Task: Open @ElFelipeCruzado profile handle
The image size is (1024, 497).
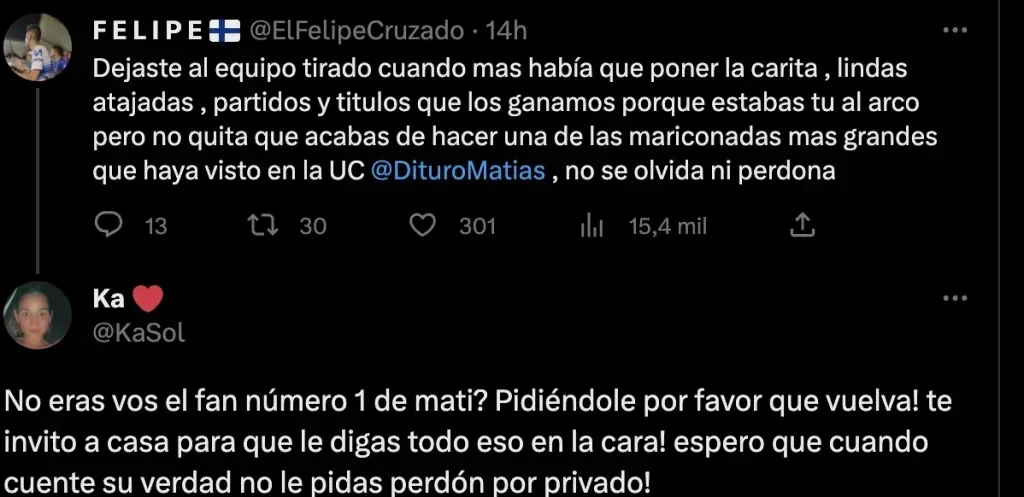Action: click(x=358, y=31)
